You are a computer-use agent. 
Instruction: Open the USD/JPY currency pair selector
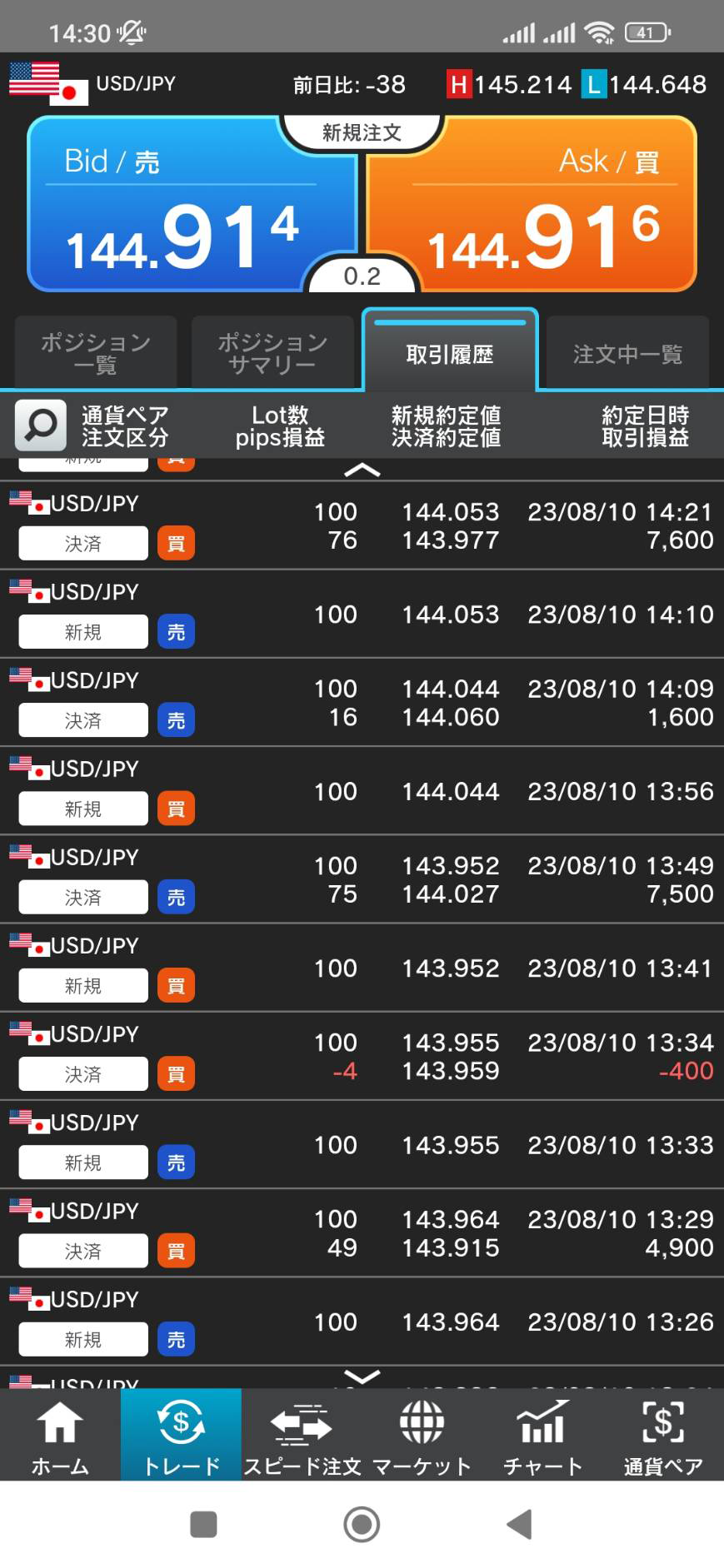click(x=93, y=84)
